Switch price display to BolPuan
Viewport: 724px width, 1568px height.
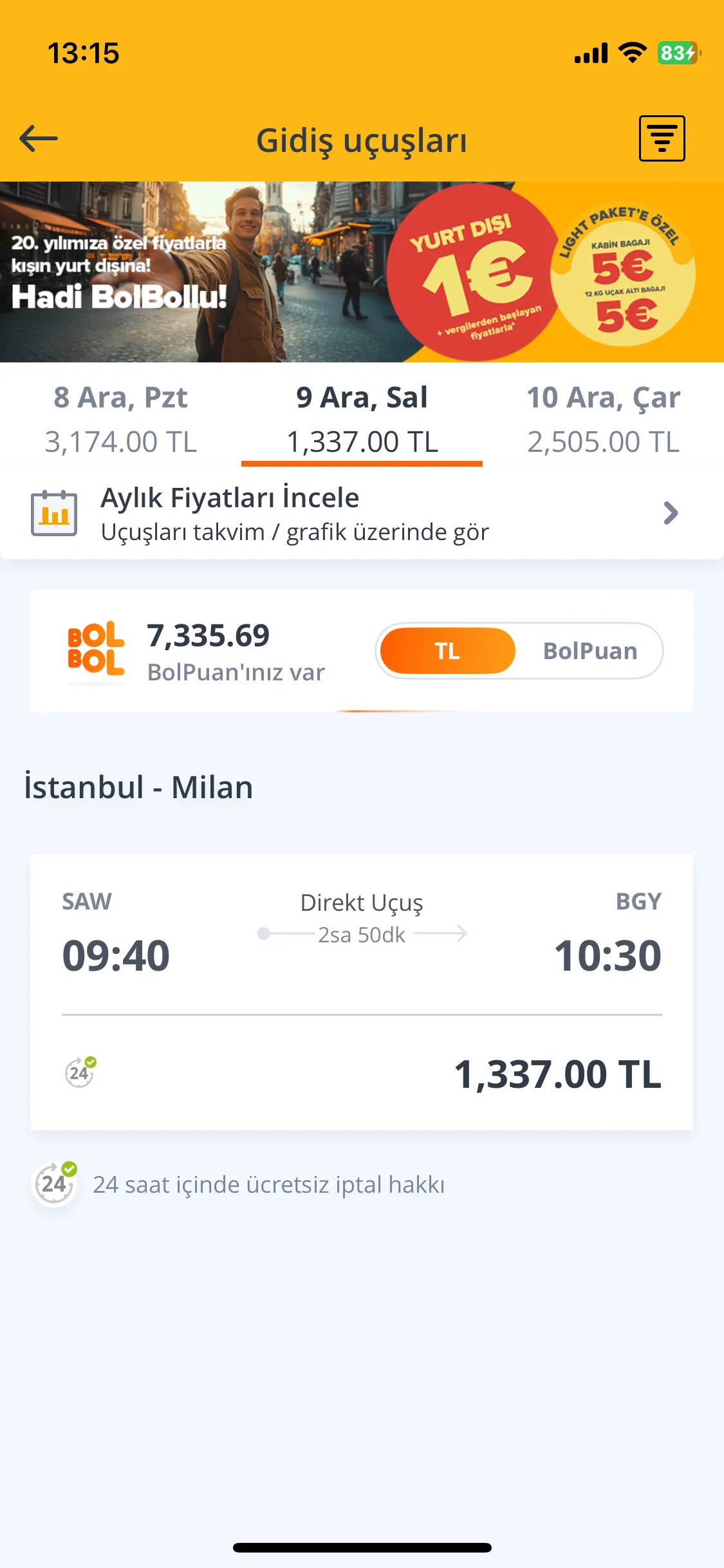(589, 651)
